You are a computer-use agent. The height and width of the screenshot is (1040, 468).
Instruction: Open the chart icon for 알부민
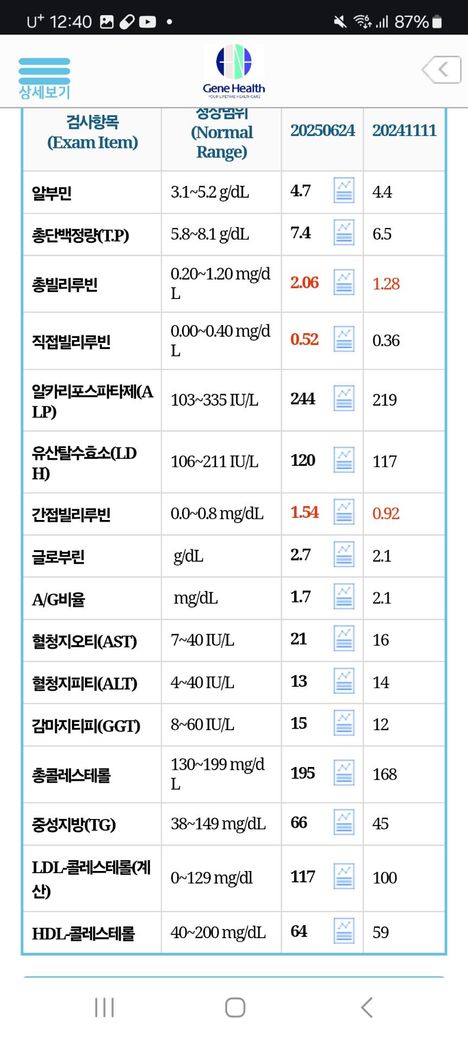[x=343, y=191]
